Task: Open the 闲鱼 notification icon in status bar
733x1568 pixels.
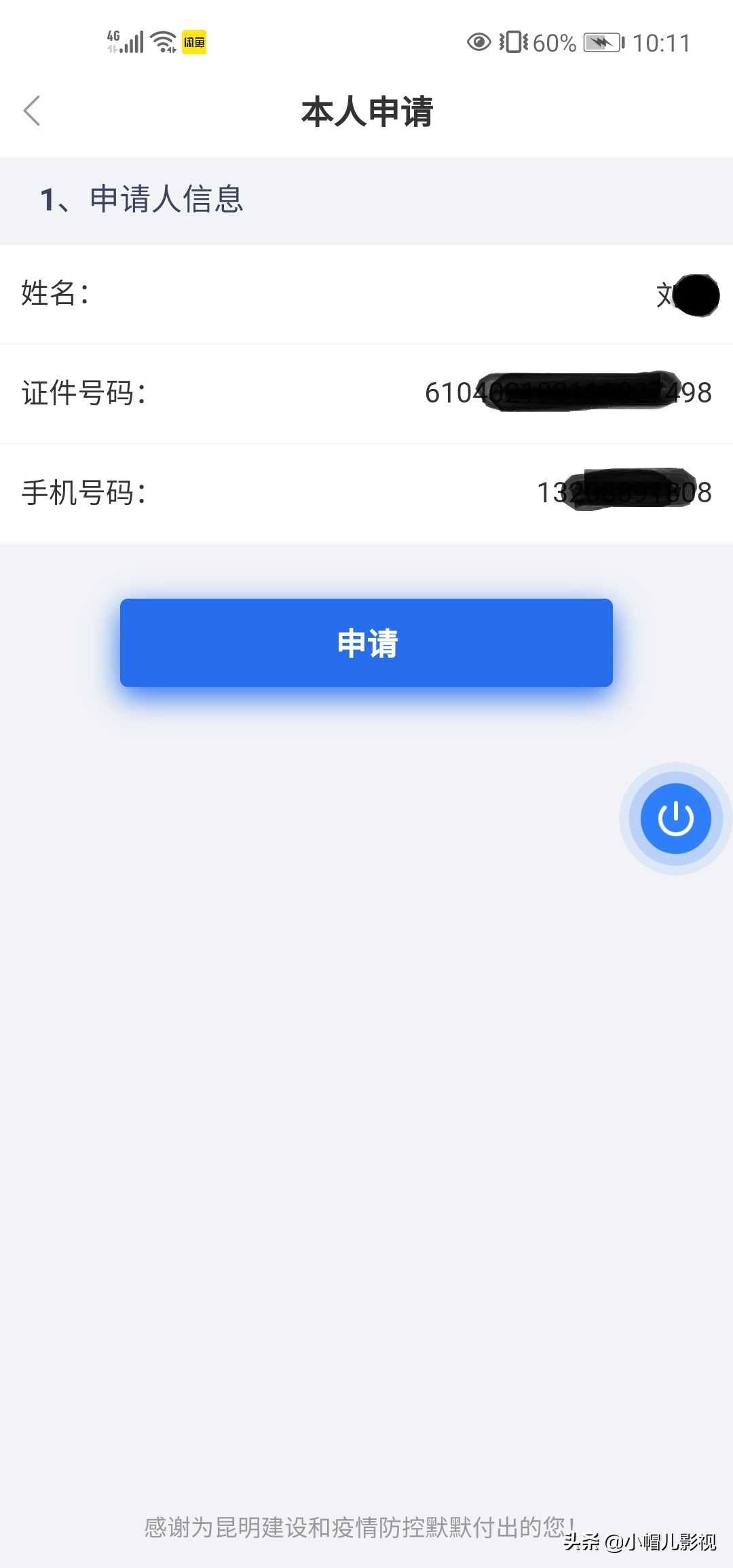Action: click(193, 42)
